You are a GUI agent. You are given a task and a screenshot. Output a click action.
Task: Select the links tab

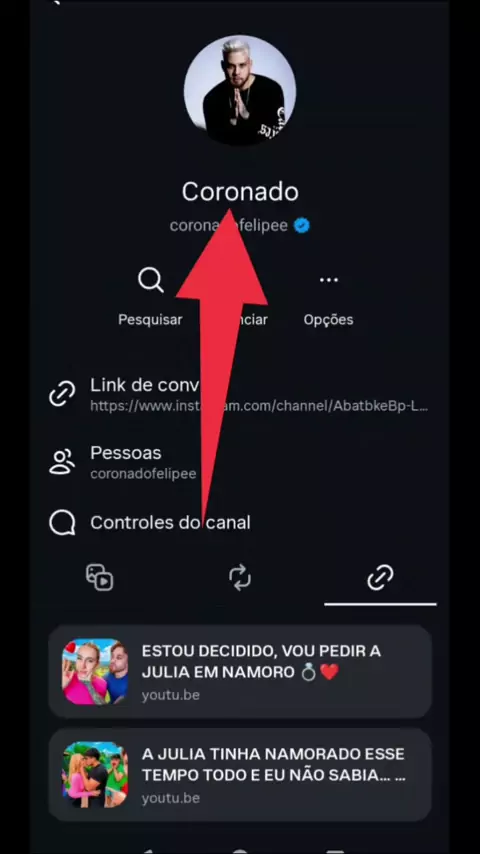[x=380, y=577]
